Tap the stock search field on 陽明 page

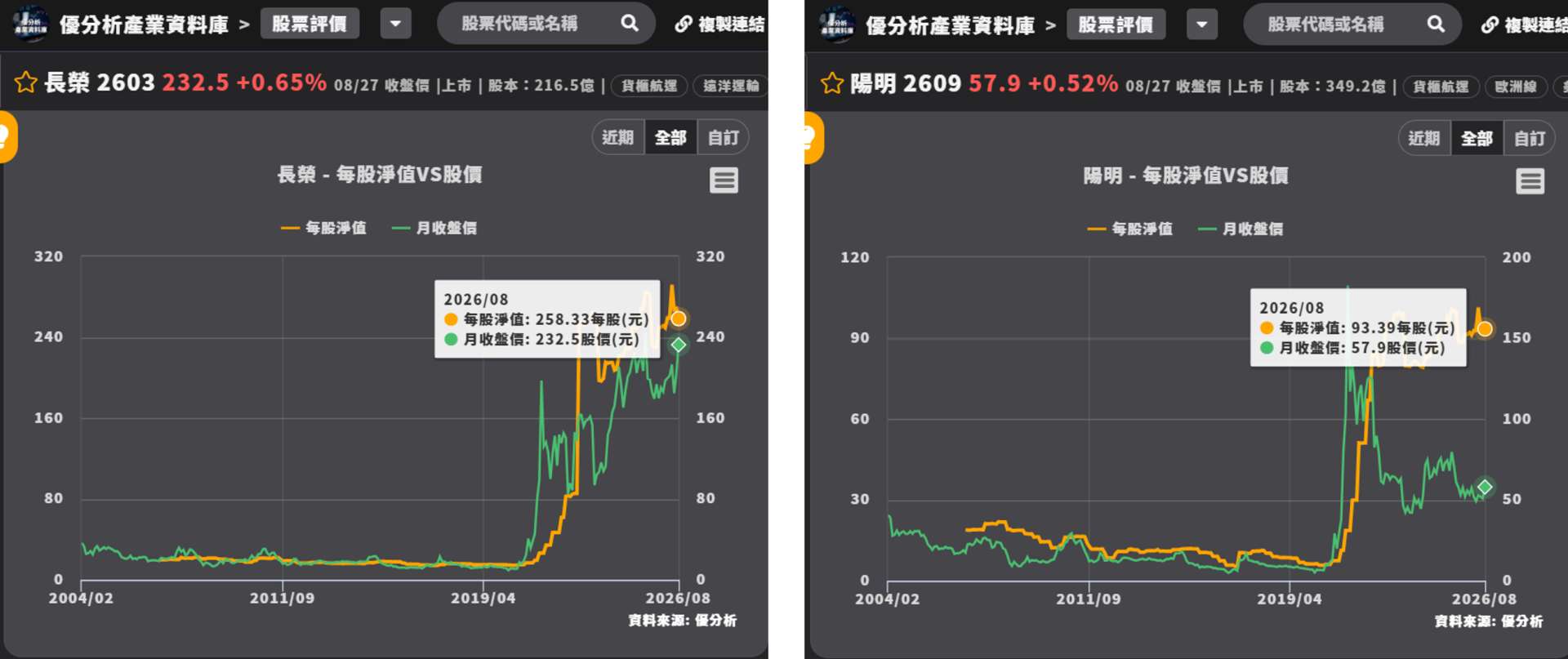pos(1352,24)
